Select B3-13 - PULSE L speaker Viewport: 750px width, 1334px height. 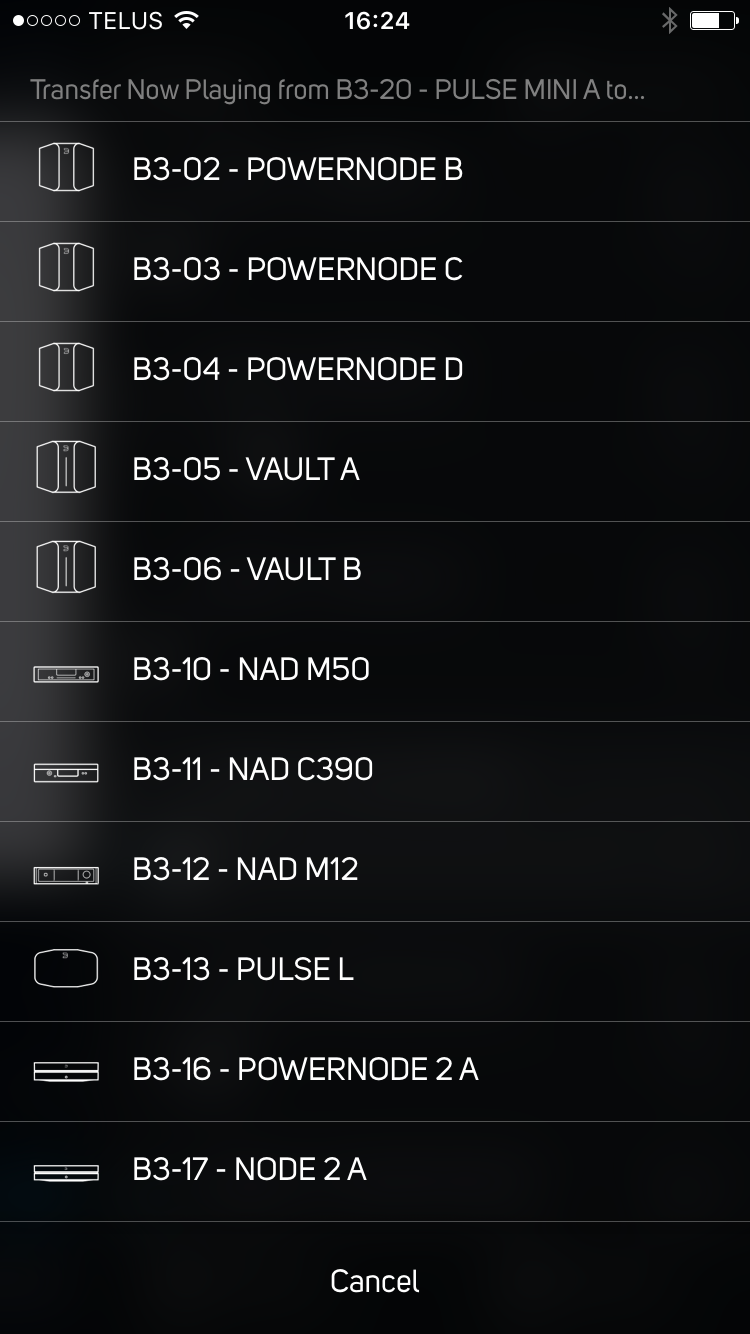[x=243, y=970]
